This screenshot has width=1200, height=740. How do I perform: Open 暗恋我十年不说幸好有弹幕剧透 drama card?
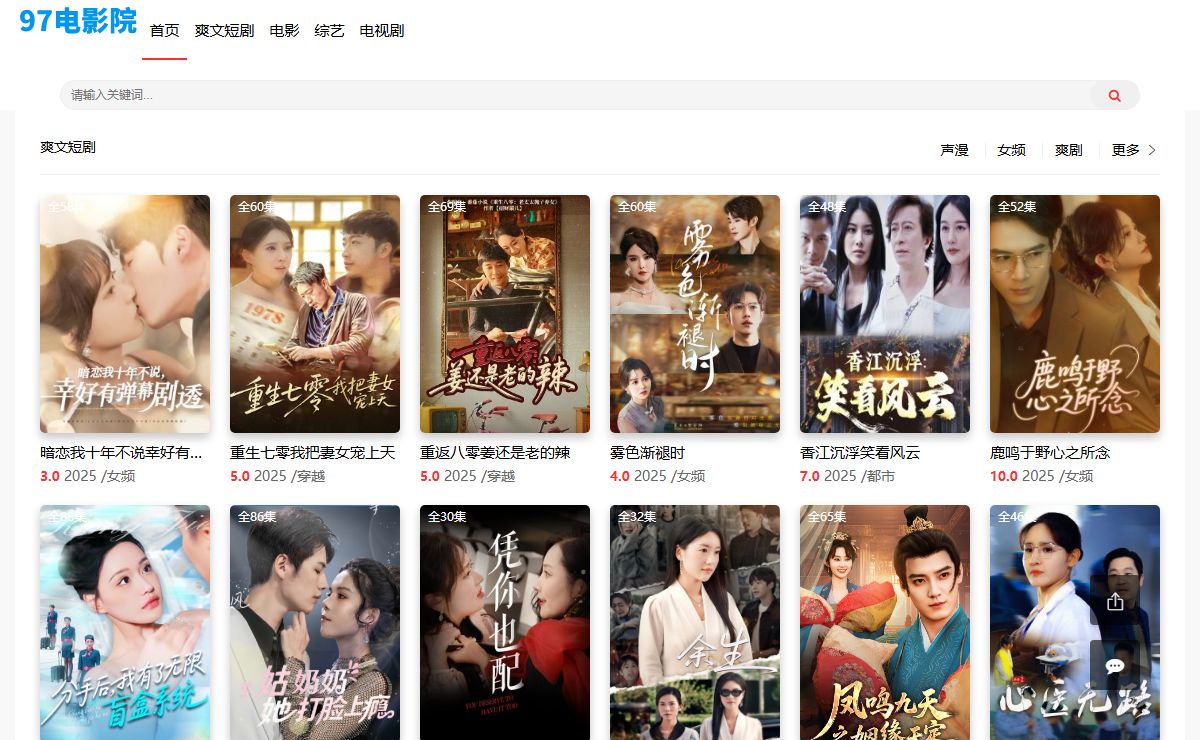pyautogui.click(x=125, y=314)
